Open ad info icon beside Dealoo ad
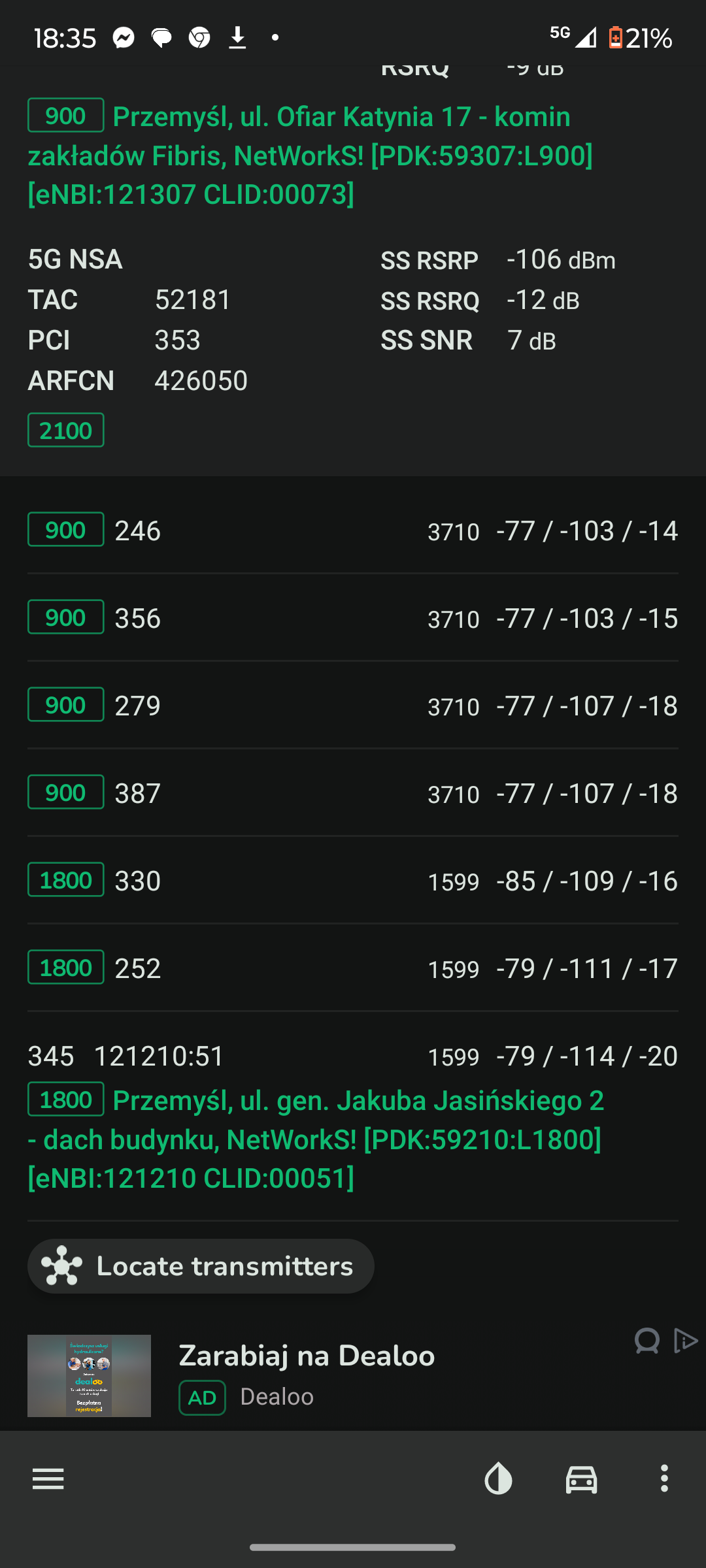 tap(685, 1341)
